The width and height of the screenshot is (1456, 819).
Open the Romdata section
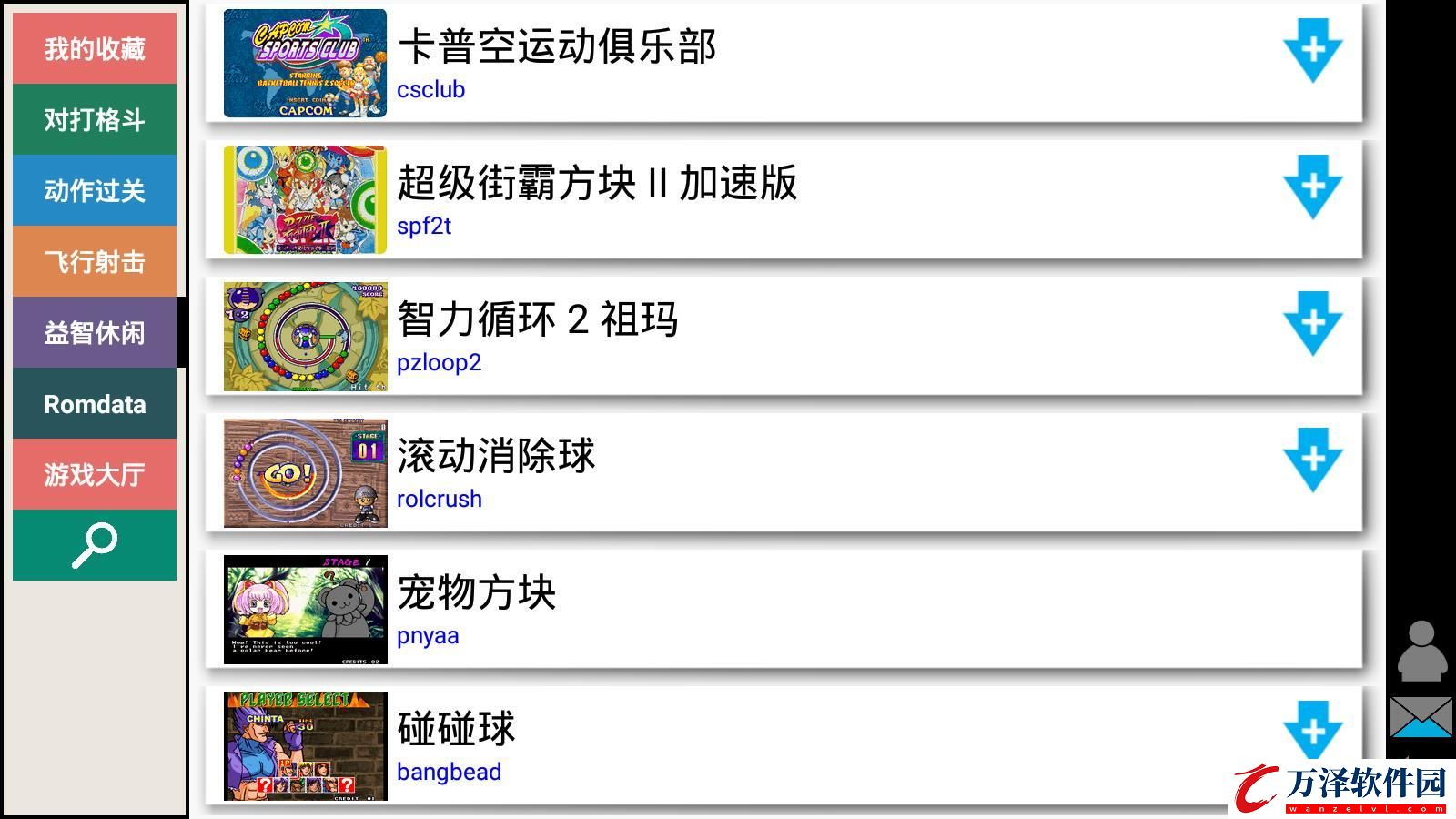(x=95, y=403)
